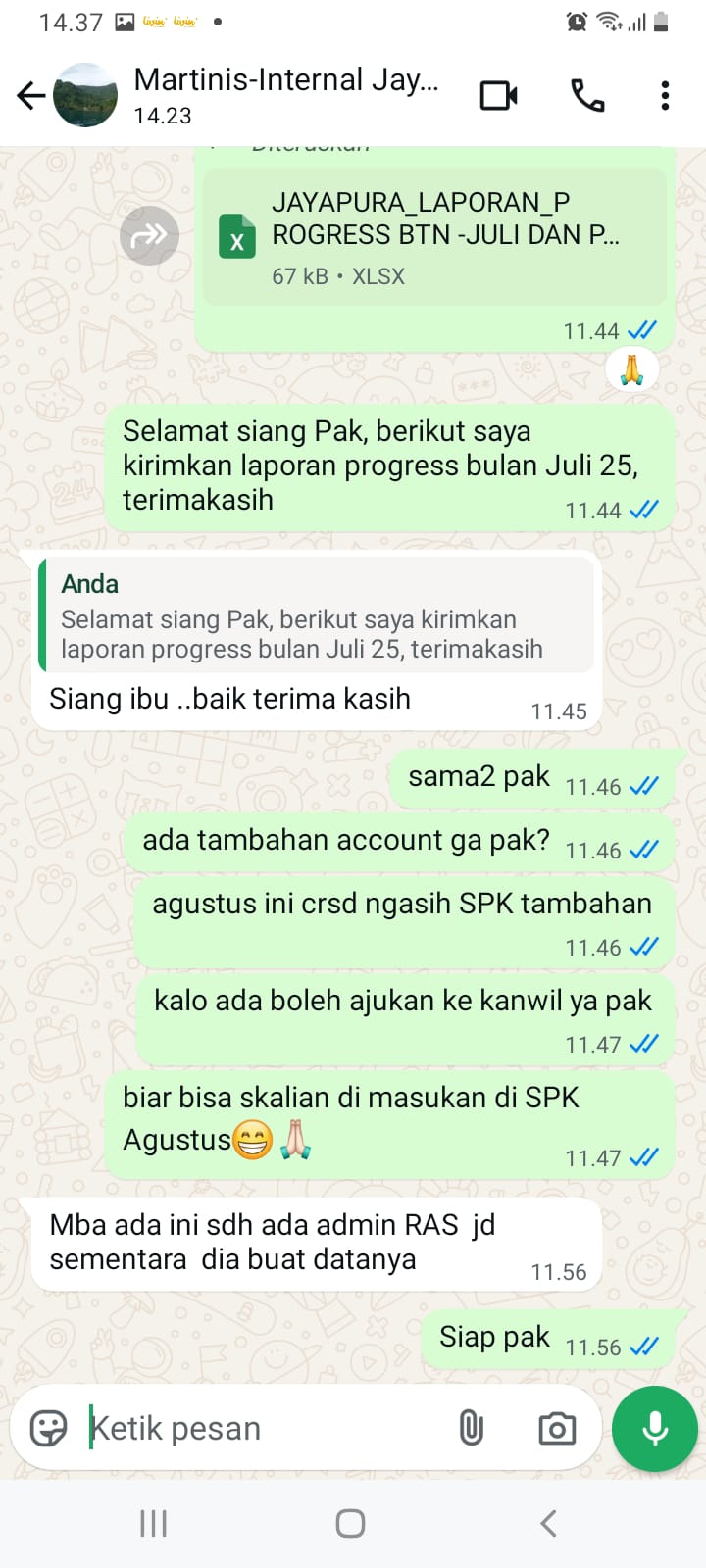Open Martinis-Internal contact info
The width and height of the screenshot is (706, 1568).
click(x=284, y=94)
